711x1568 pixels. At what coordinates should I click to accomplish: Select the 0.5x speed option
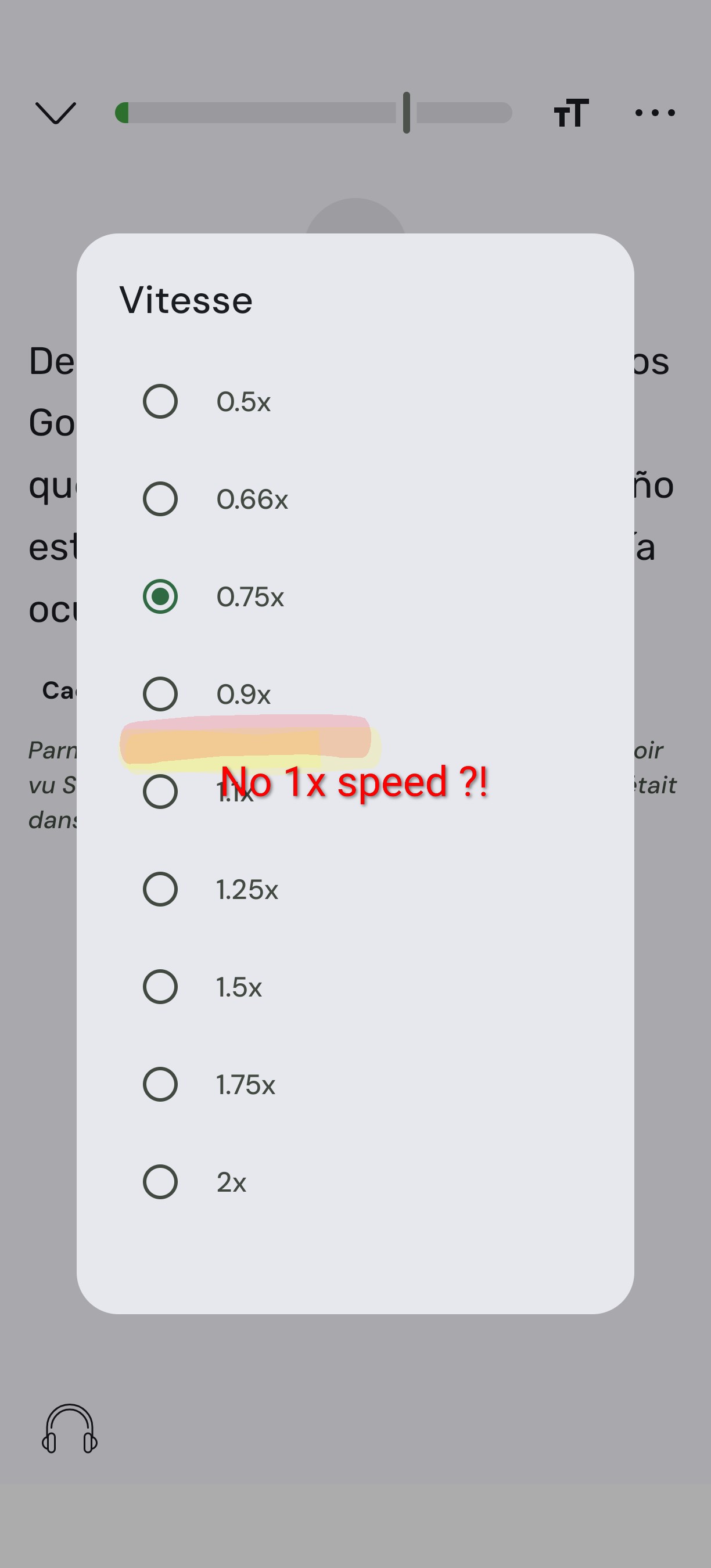(x=161, y=401)
